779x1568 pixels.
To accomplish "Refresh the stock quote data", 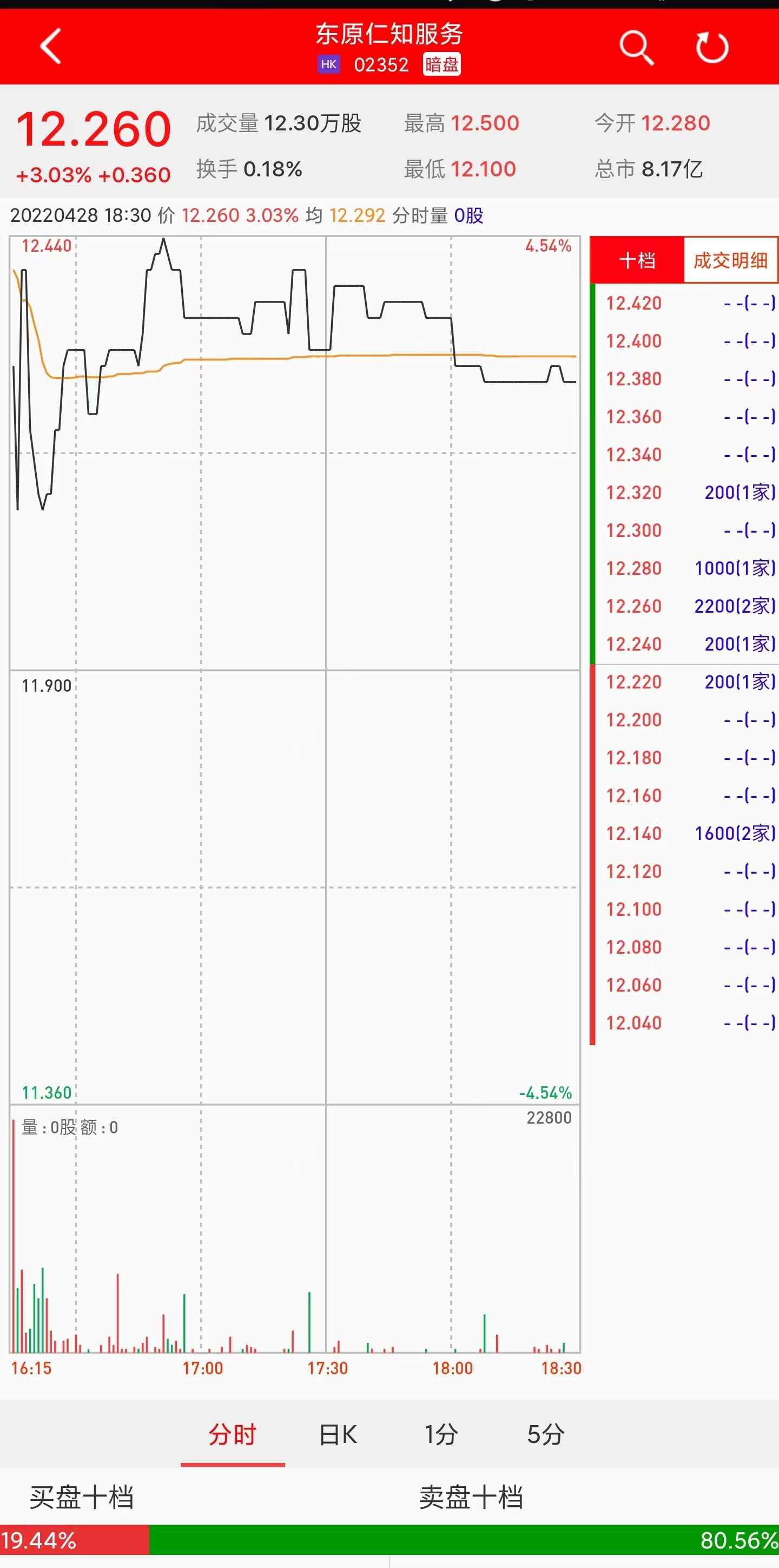I will (711, 48).
